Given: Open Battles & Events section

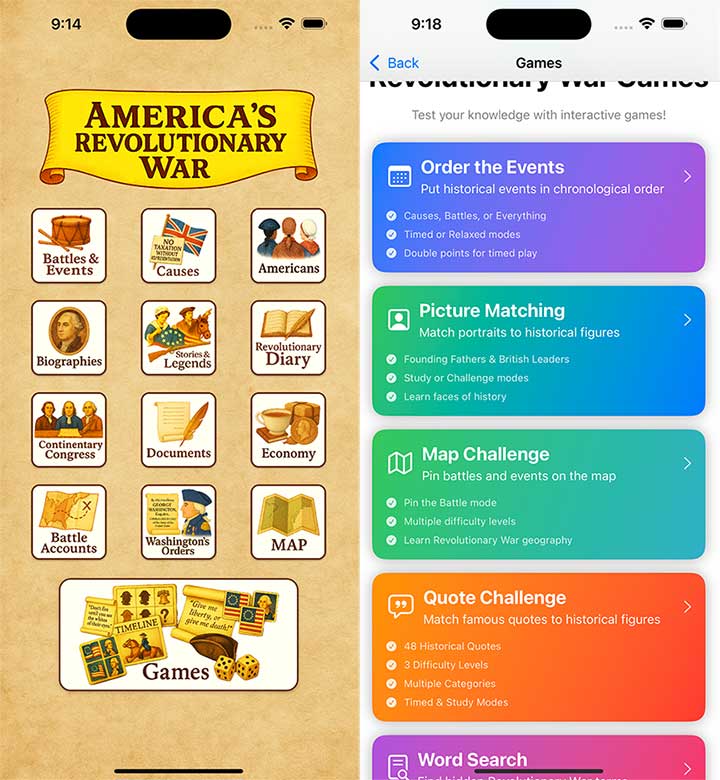Looking at the screenshot, I should tap(69, 245).
